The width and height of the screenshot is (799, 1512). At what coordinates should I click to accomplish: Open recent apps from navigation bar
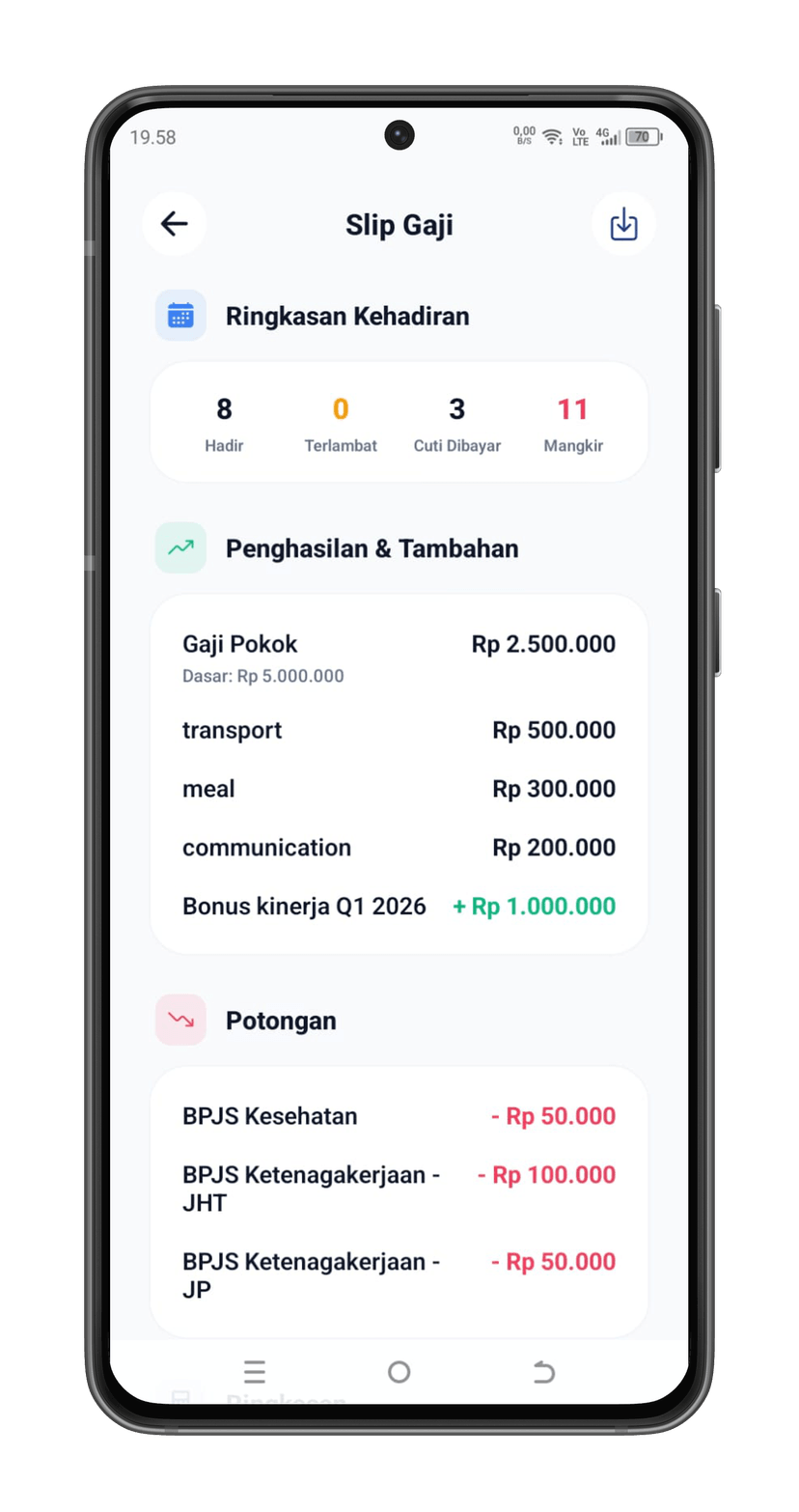click(x=255, y=1372)
